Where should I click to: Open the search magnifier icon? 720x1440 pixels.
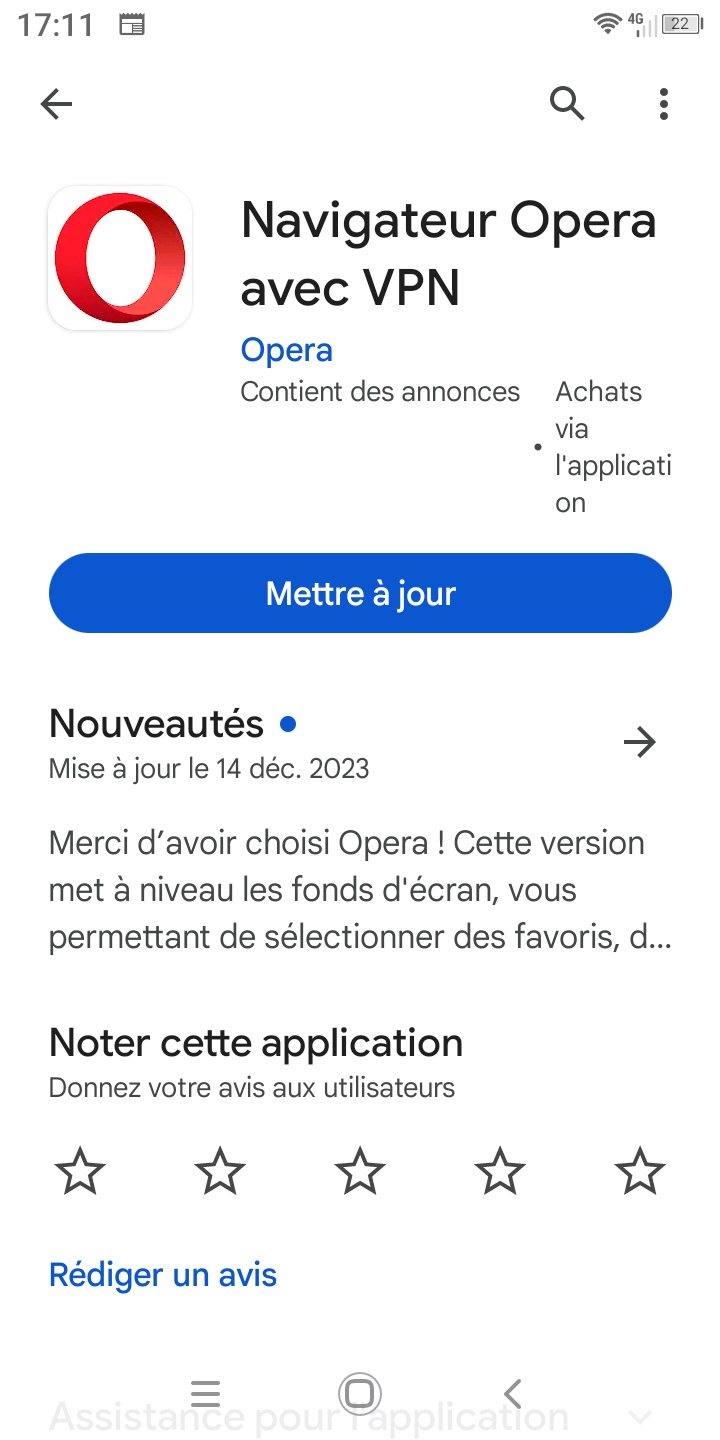567,103
